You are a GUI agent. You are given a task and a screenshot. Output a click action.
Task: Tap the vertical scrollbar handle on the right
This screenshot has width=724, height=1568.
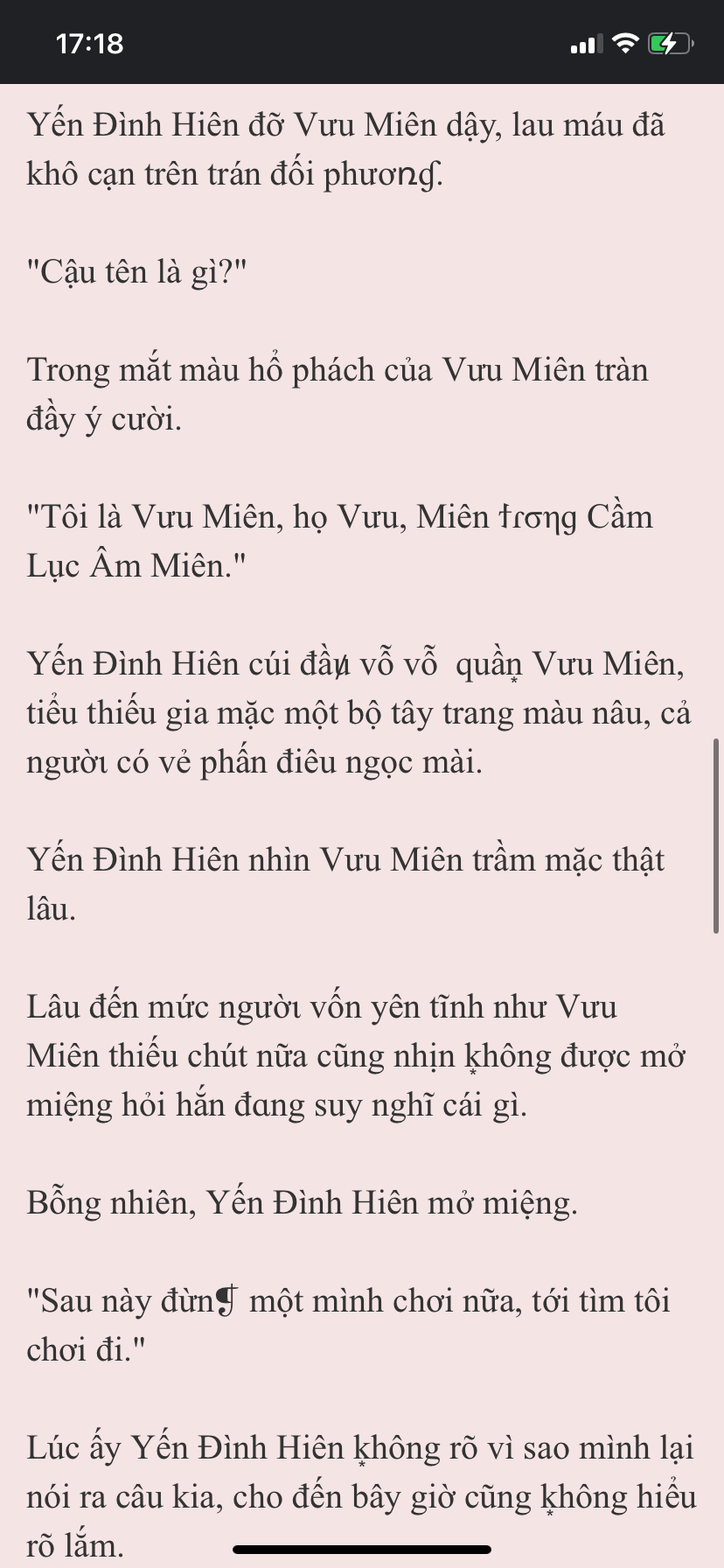coord(716,836)
